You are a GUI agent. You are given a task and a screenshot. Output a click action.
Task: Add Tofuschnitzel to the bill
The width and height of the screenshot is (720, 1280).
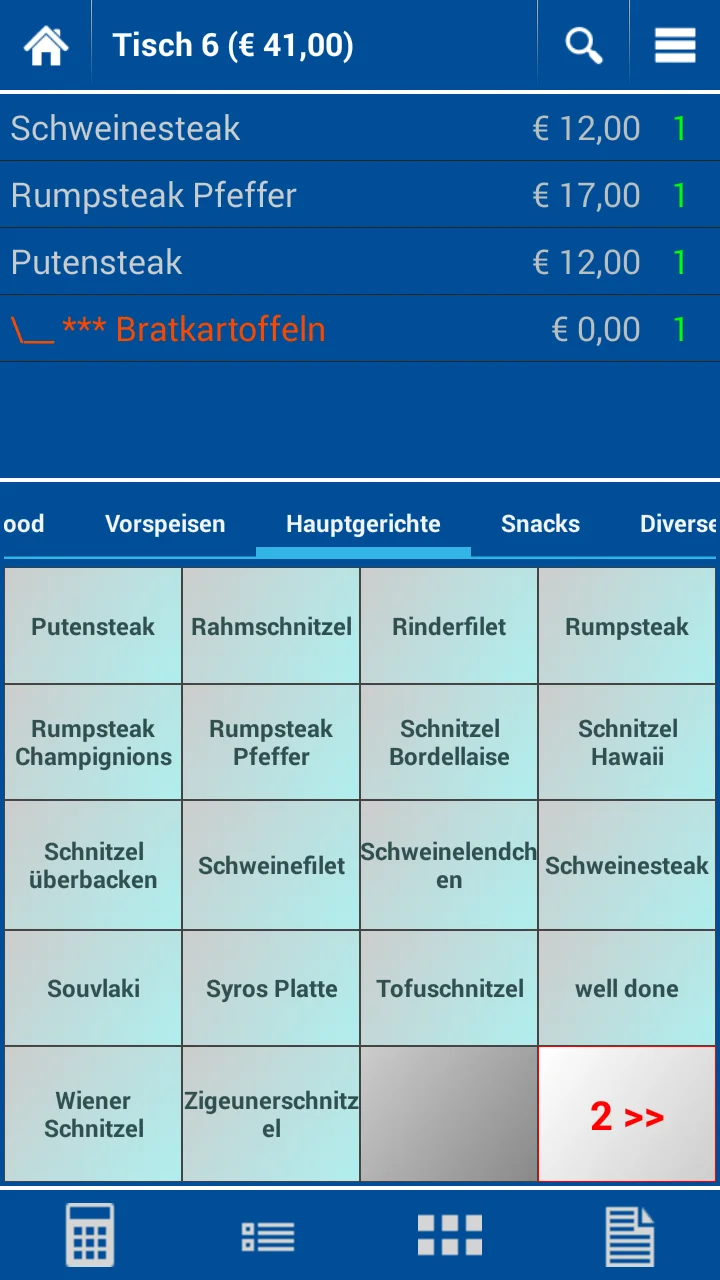pyautogui.click(x=449, y=988)
